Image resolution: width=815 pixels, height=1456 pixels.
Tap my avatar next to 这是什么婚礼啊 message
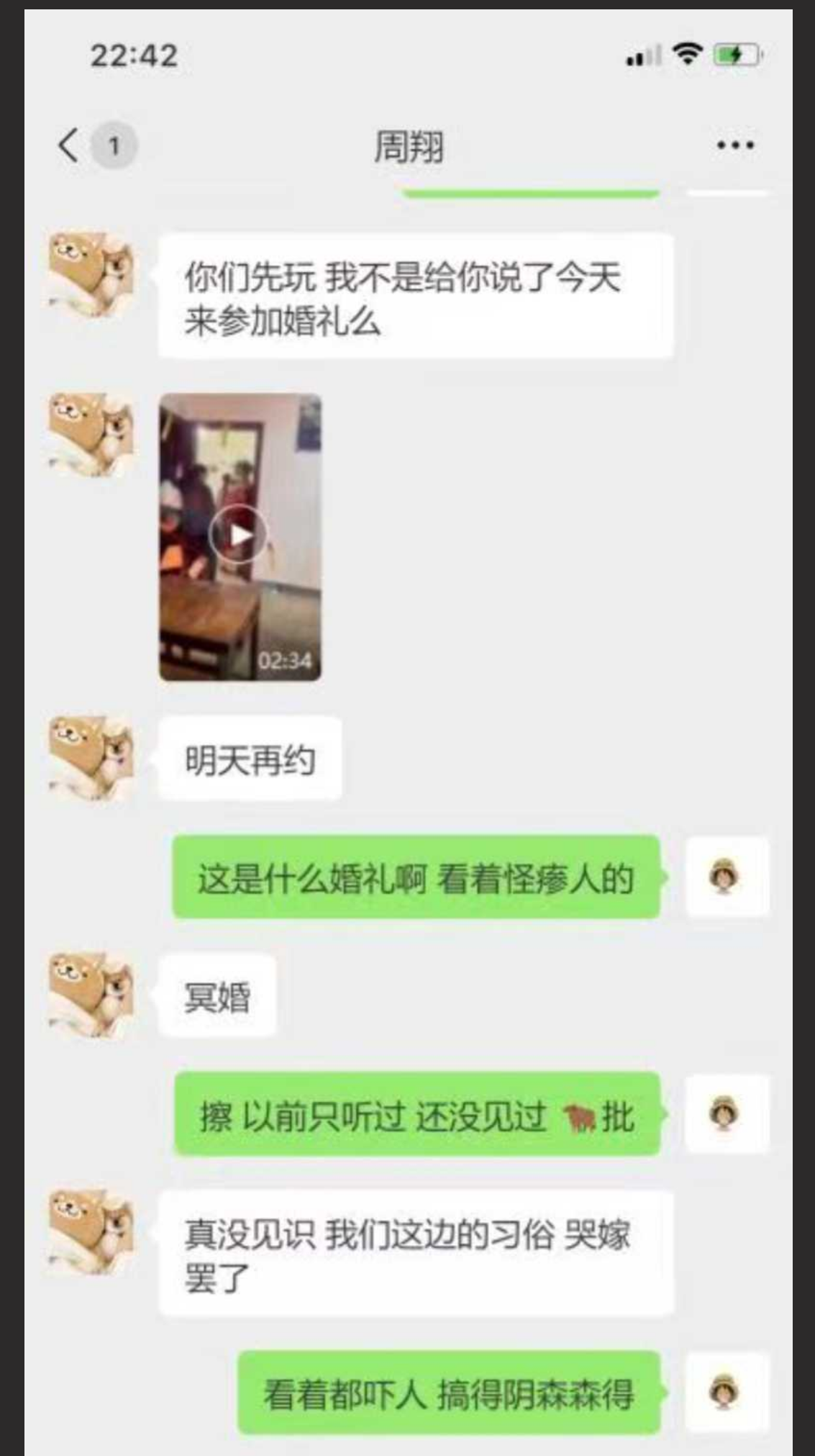click(726, 877)
